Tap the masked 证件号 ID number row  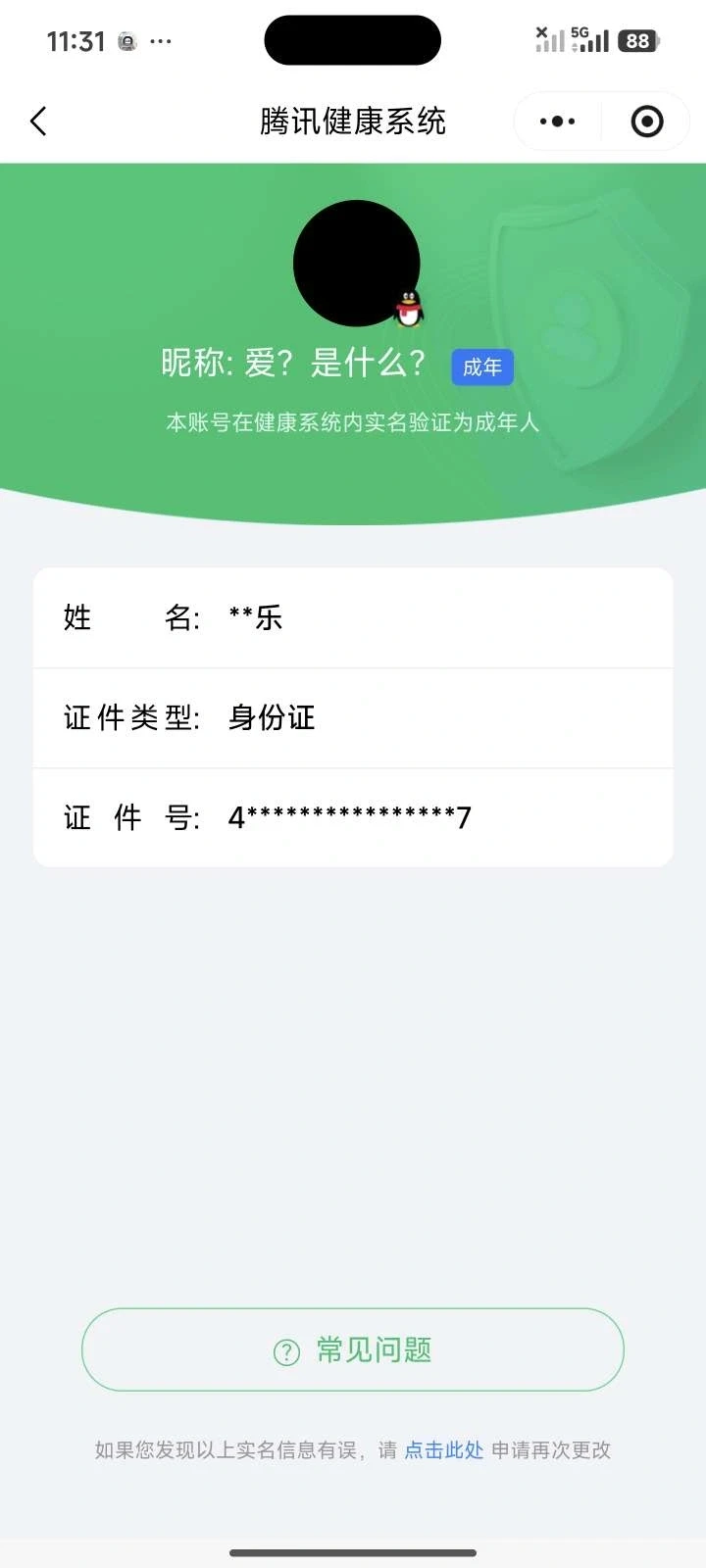pos(353,817)
